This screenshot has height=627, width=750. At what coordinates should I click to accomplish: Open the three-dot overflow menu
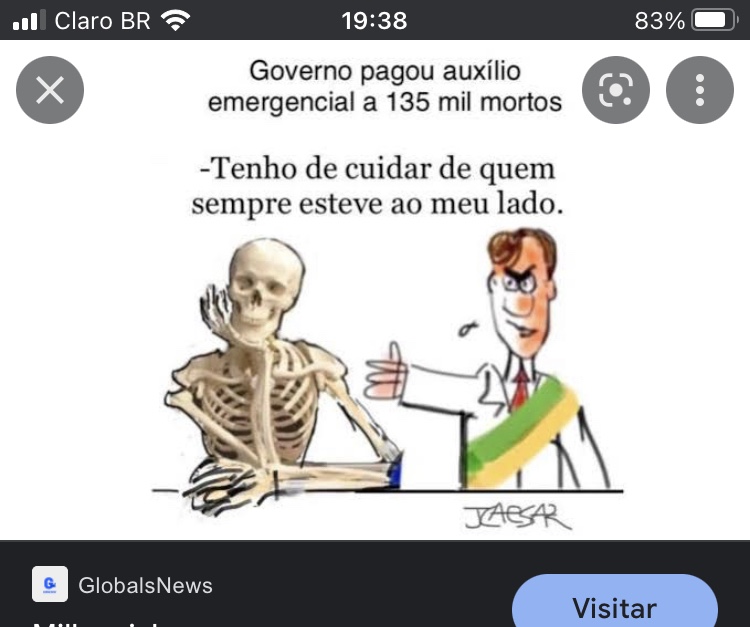coord(700,90)
